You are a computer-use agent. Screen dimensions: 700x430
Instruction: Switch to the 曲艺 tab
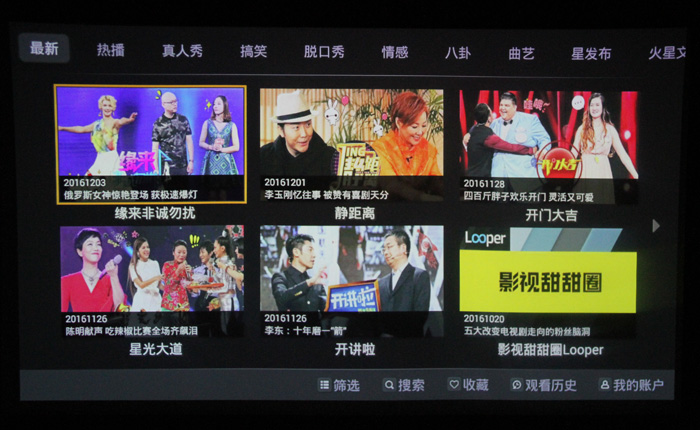click(x=521, y=52)
